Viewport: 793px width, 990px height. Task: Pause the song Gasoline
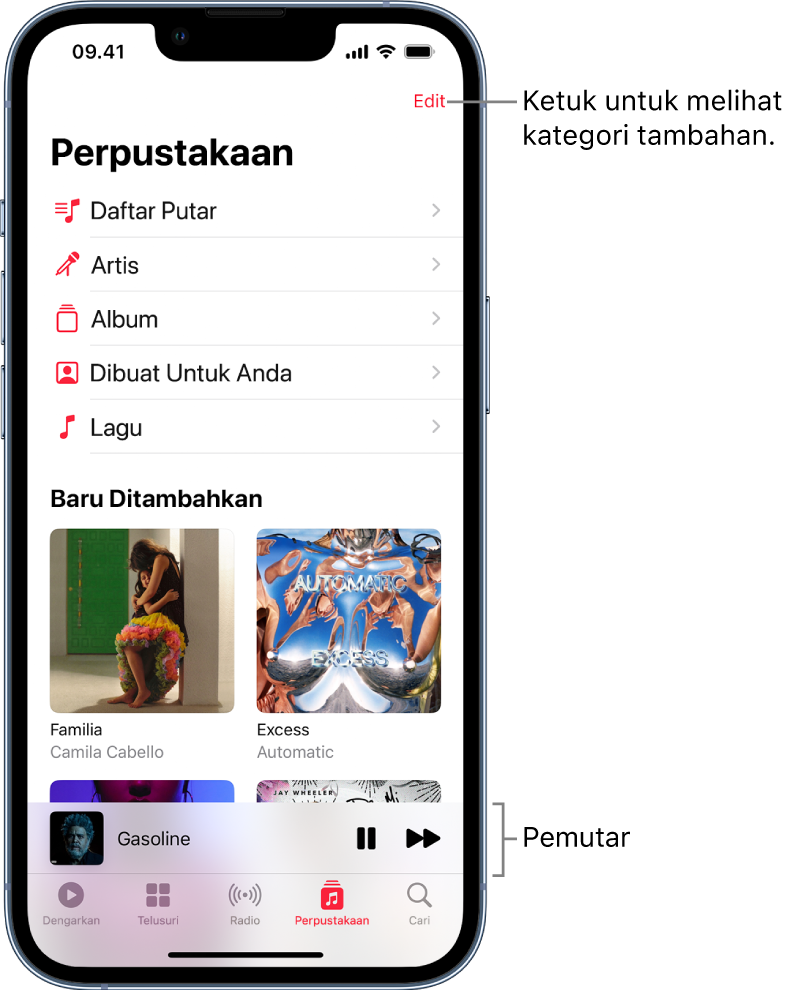pos(366,838)
